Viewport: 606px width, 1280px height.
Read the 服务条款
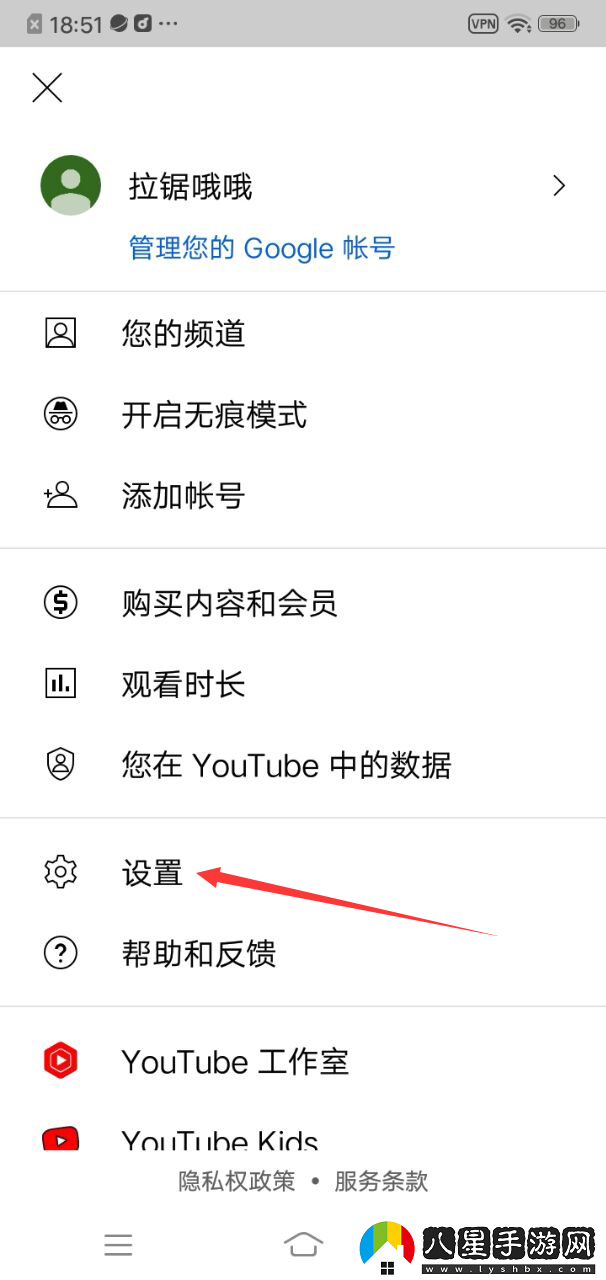(x=381, y=1181)
